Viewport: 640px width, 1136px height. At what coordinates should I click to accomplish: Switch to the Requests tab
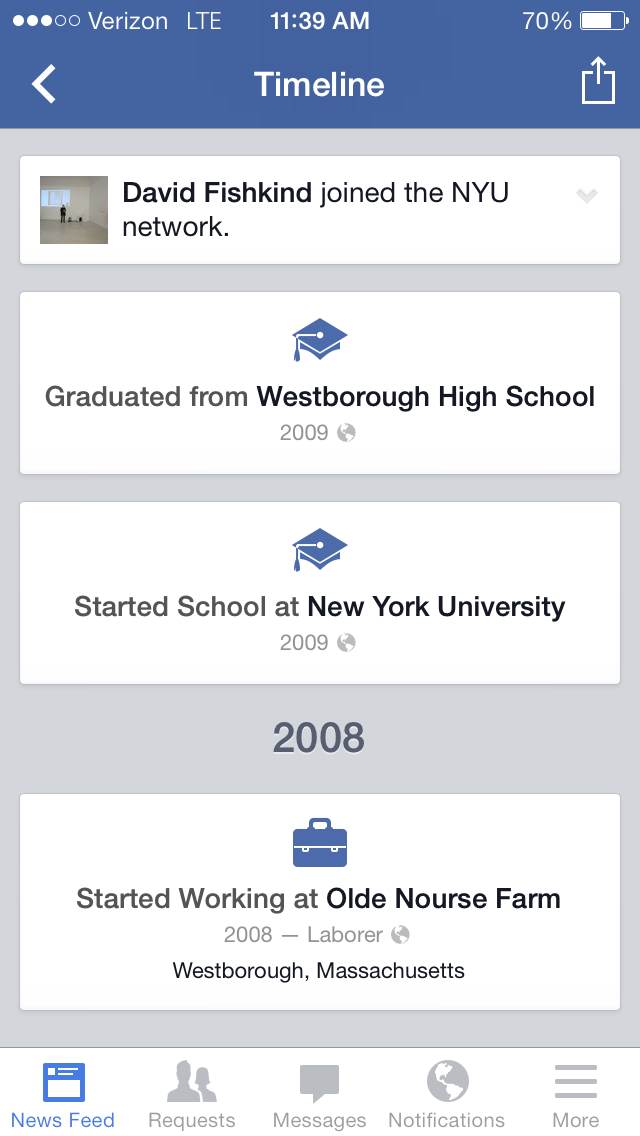[191, 1094]
